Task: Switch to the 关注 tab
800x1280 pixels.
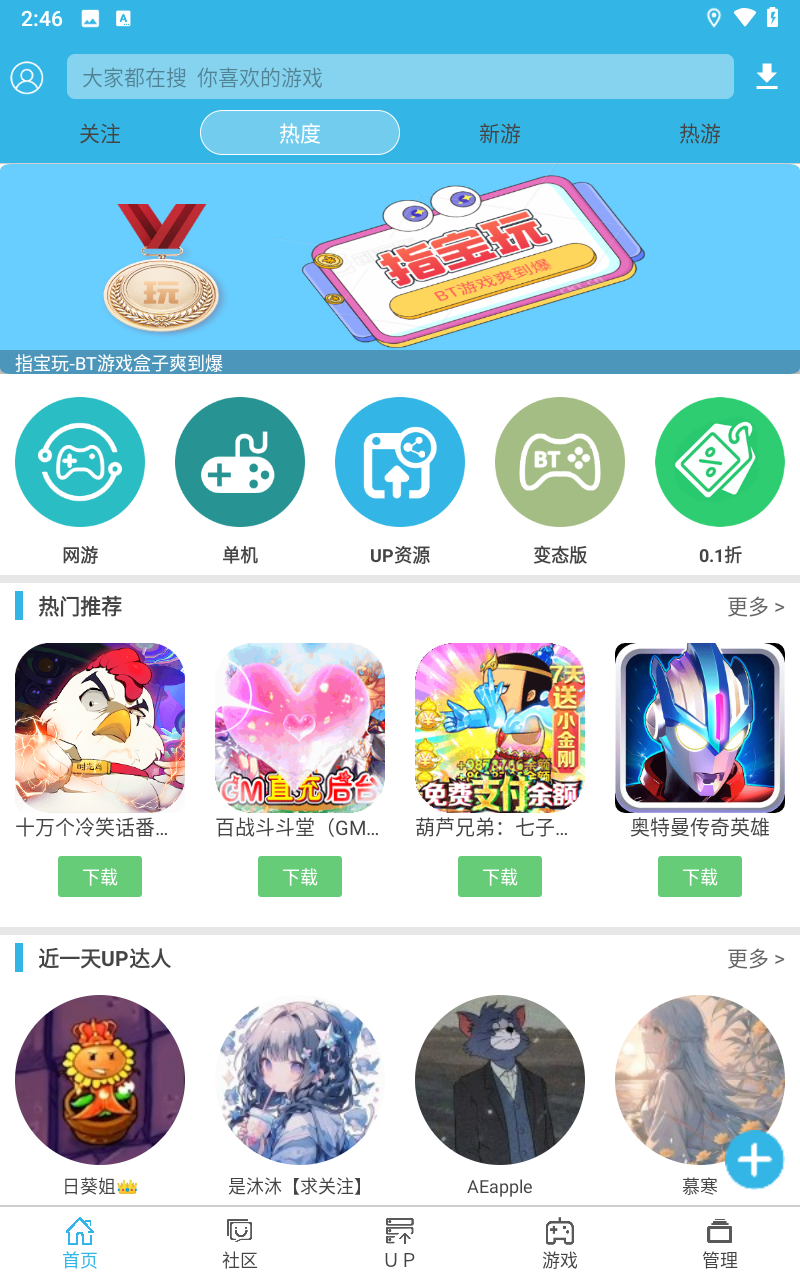Action: pyautogui.click(x=100, y=133)
